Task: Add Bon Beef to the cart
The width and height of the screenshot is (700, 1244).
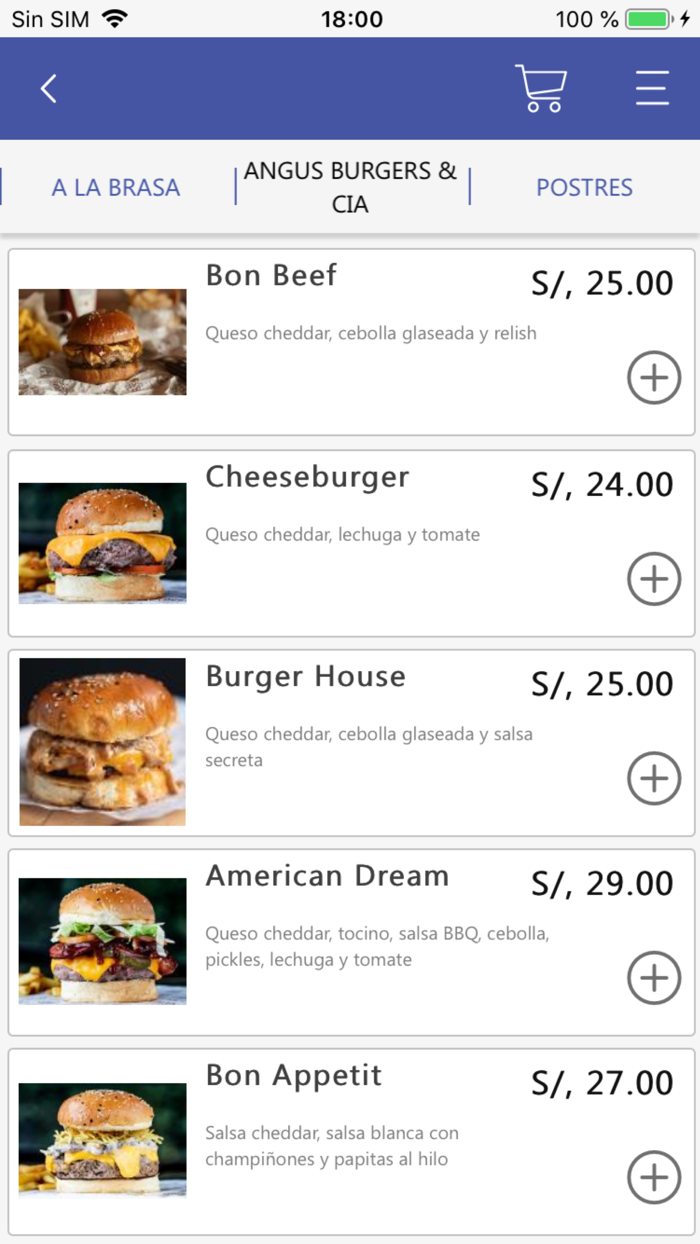Action: pyautogui.click(x=654, y=378)
